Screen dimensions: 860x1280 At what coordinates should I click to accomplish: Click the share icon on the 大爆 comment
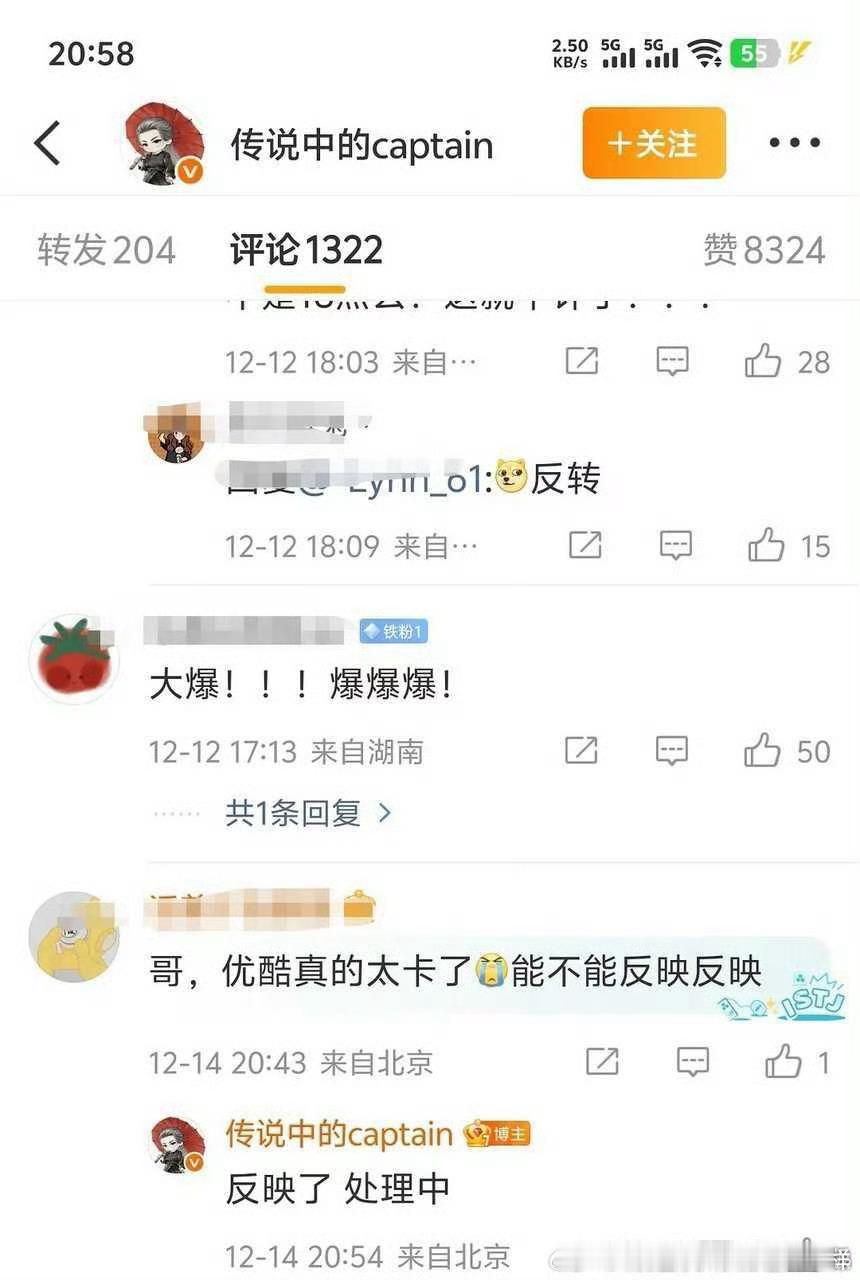pos(581,750)
